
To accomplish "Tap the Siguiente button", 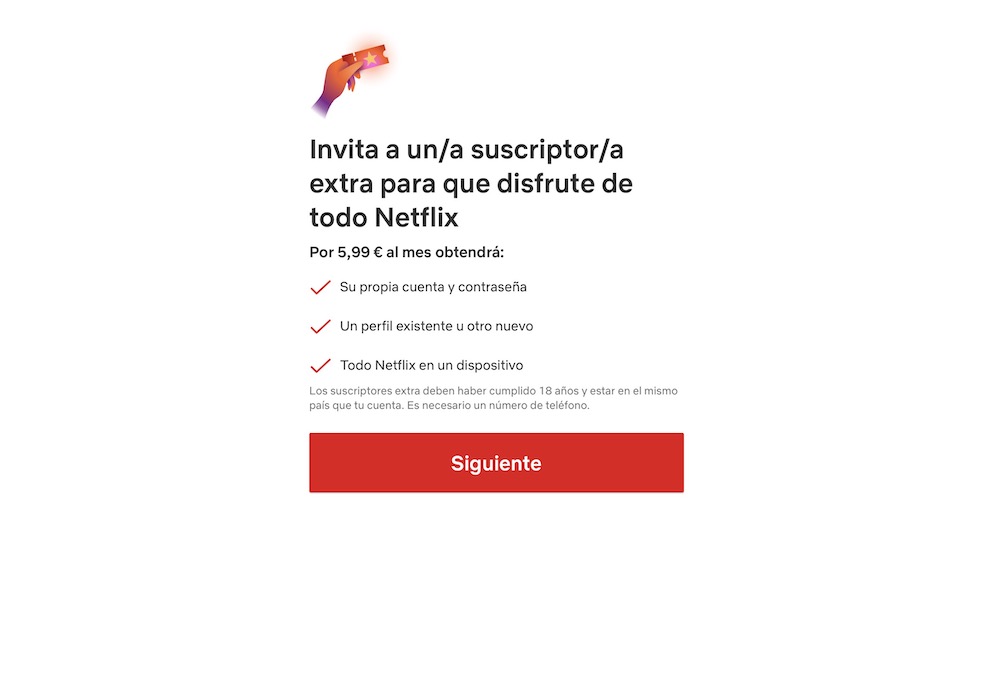I will (496, 463).
